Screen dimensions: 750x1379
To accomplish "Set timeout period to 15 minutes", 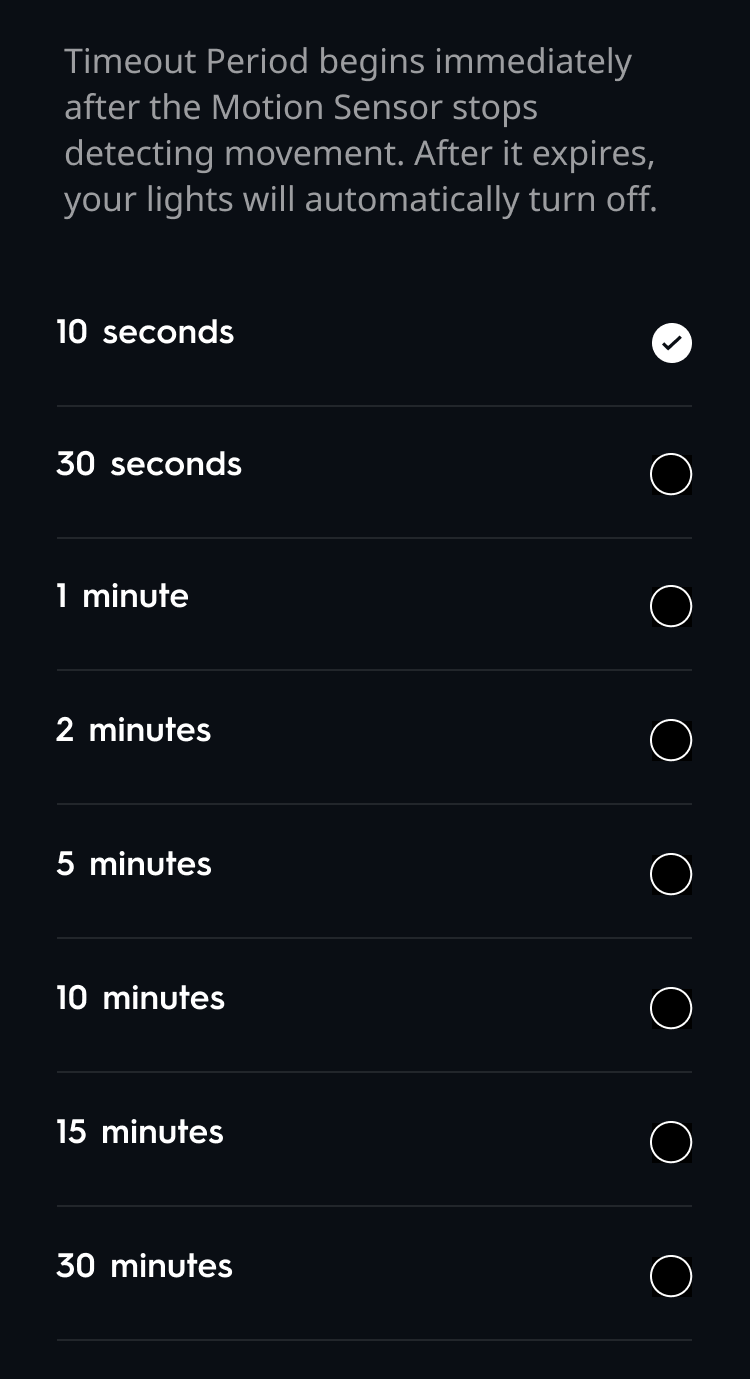I will 670,1142.
